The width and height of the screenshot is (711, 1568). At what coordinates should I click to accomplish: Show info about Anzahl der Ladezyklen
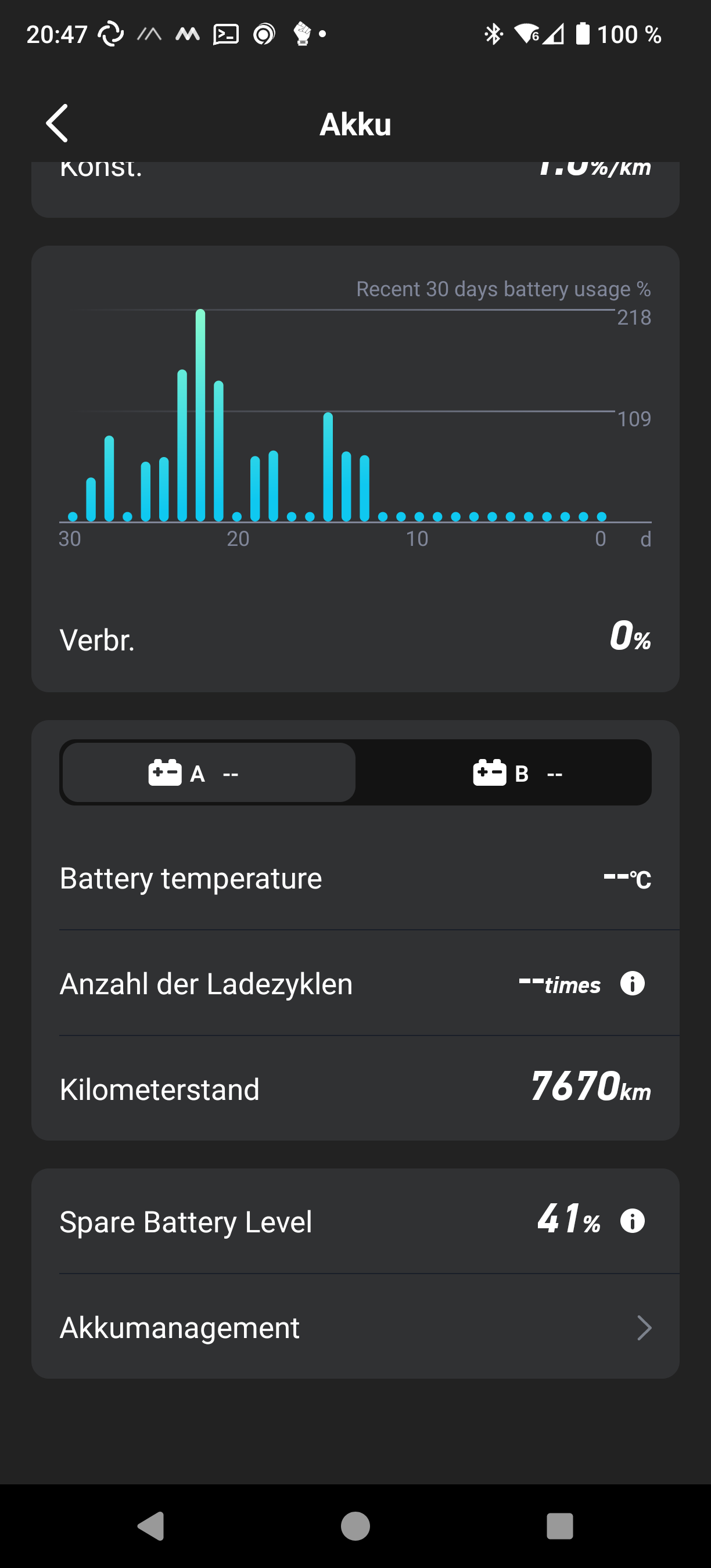tap(632, 984)
